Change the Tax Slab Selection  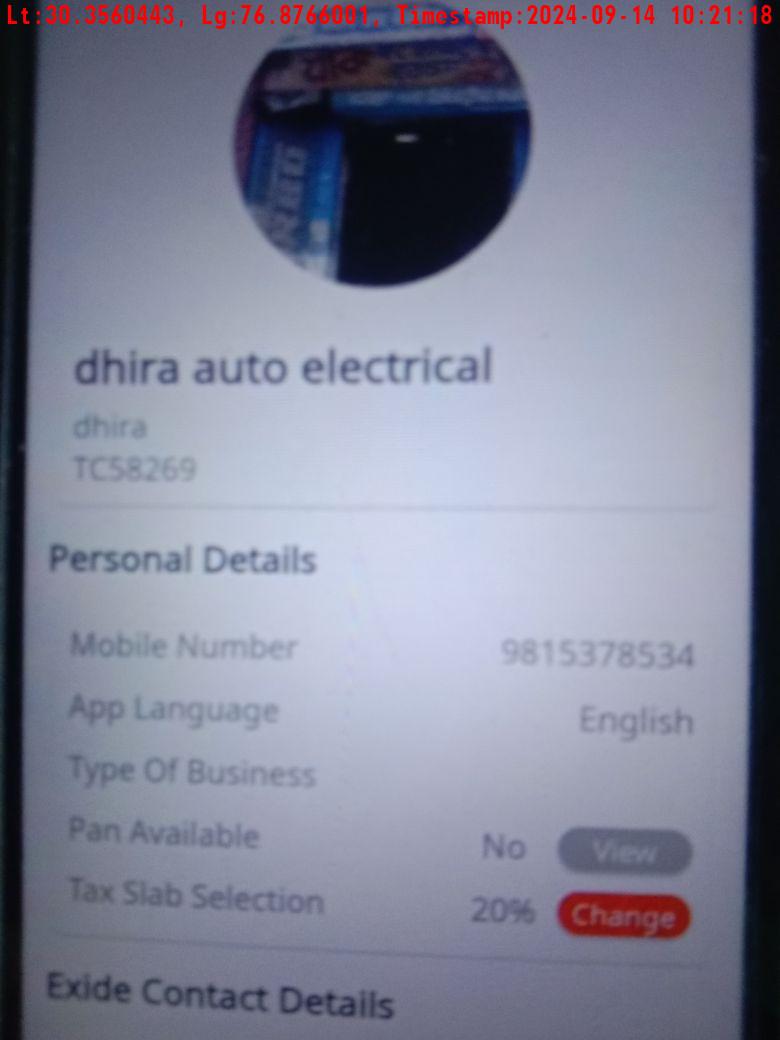[623, 916]
